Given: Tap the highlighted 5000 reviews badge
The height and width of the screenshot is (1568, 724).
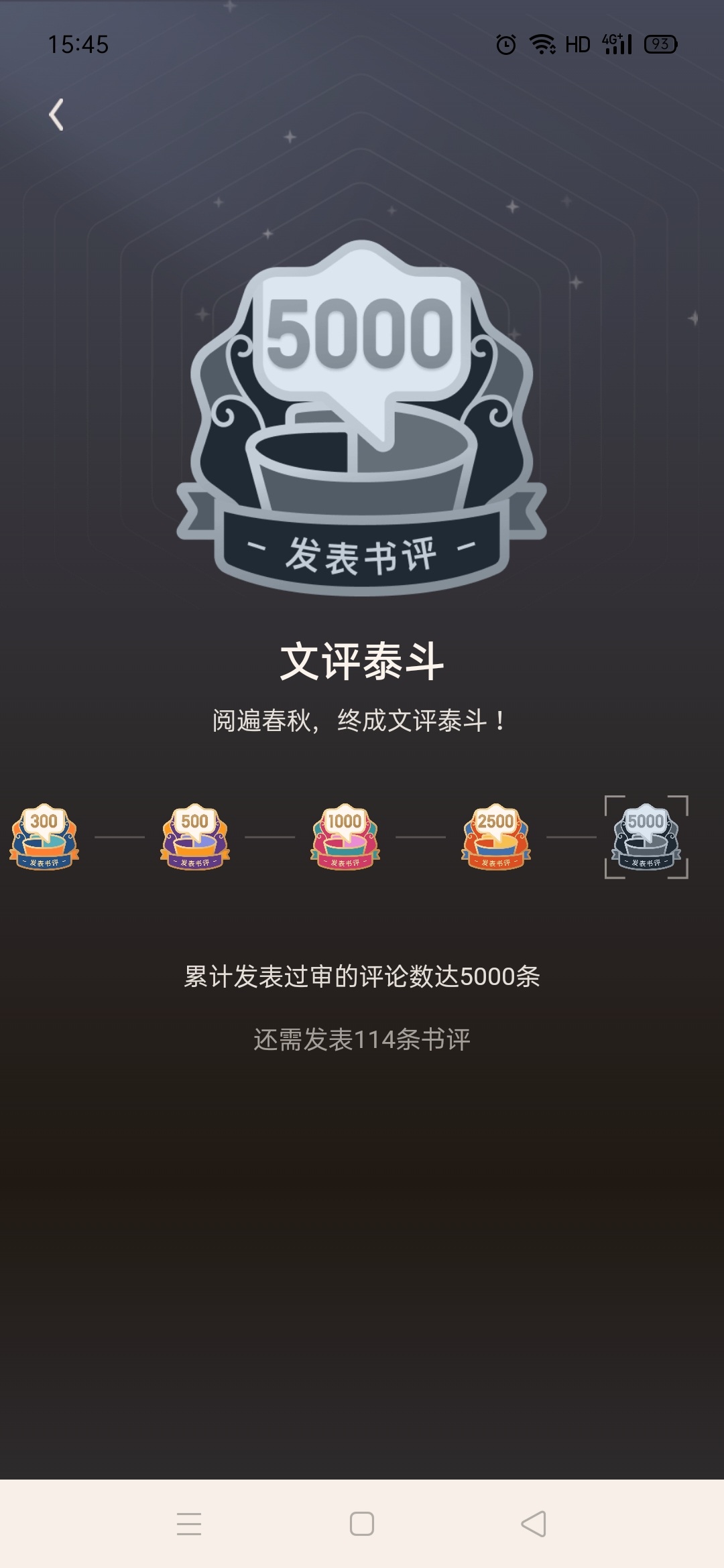Looking at the screenshot, I should click(646, 837).
